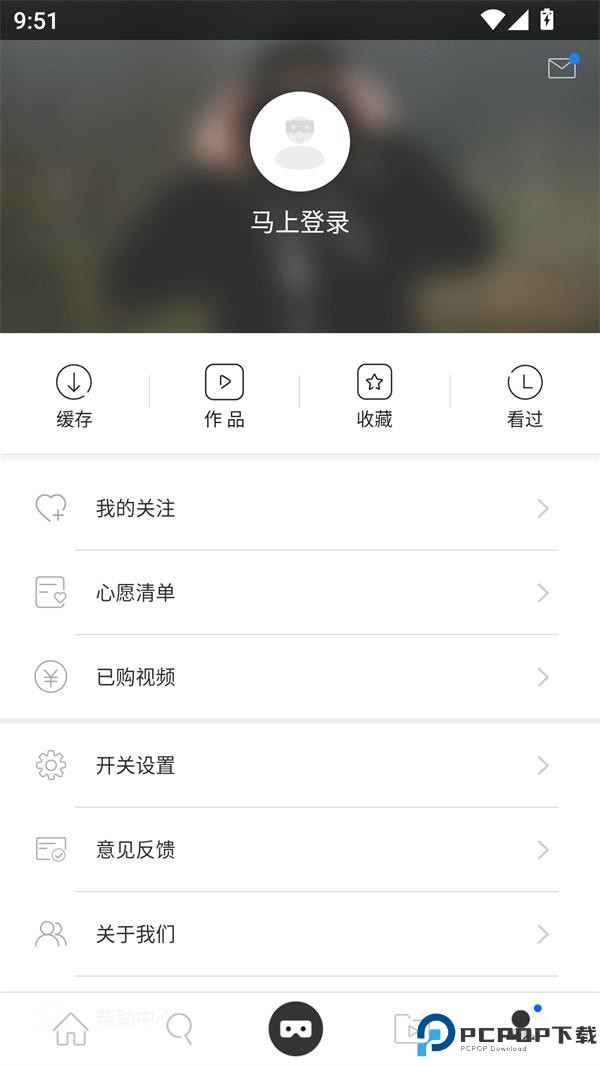Tap the center VR headset button

pyautogui.click(x=296, y=1028)
